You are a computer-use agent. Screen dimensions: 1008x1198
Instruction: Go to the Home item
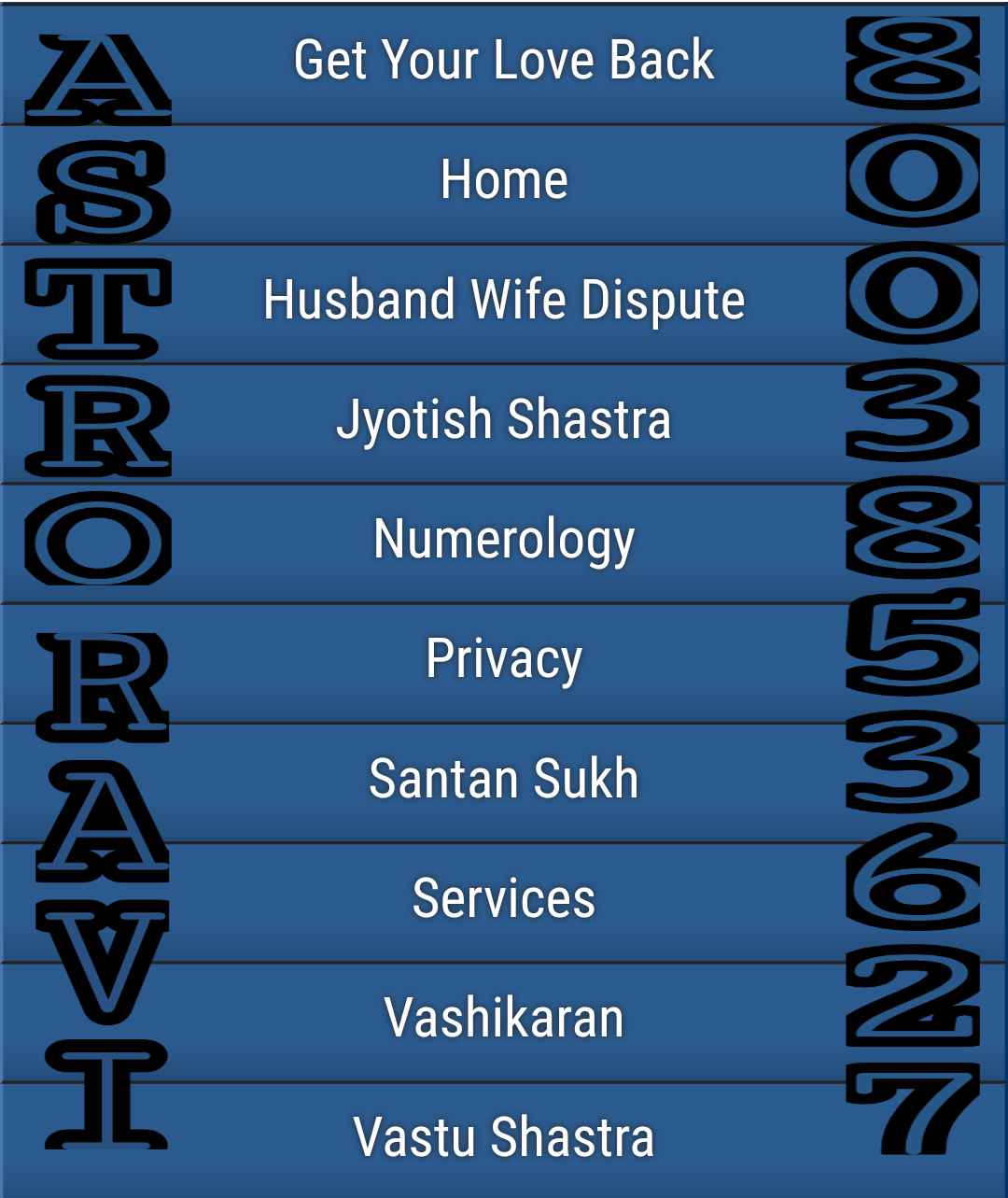click(504, 180)
